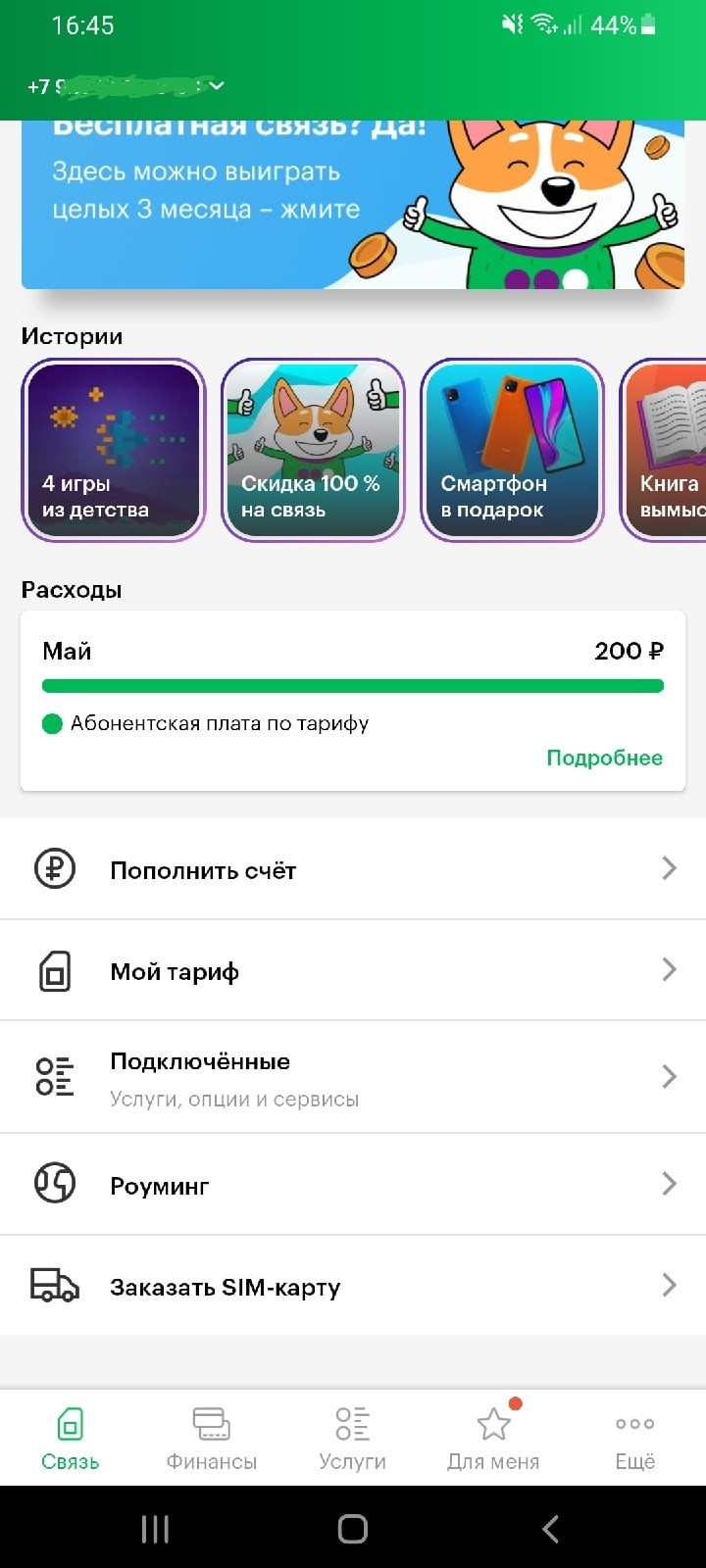The image size is (706, 1568).
Task: Go to the system home screen
Action: (x=352, y=1529)
